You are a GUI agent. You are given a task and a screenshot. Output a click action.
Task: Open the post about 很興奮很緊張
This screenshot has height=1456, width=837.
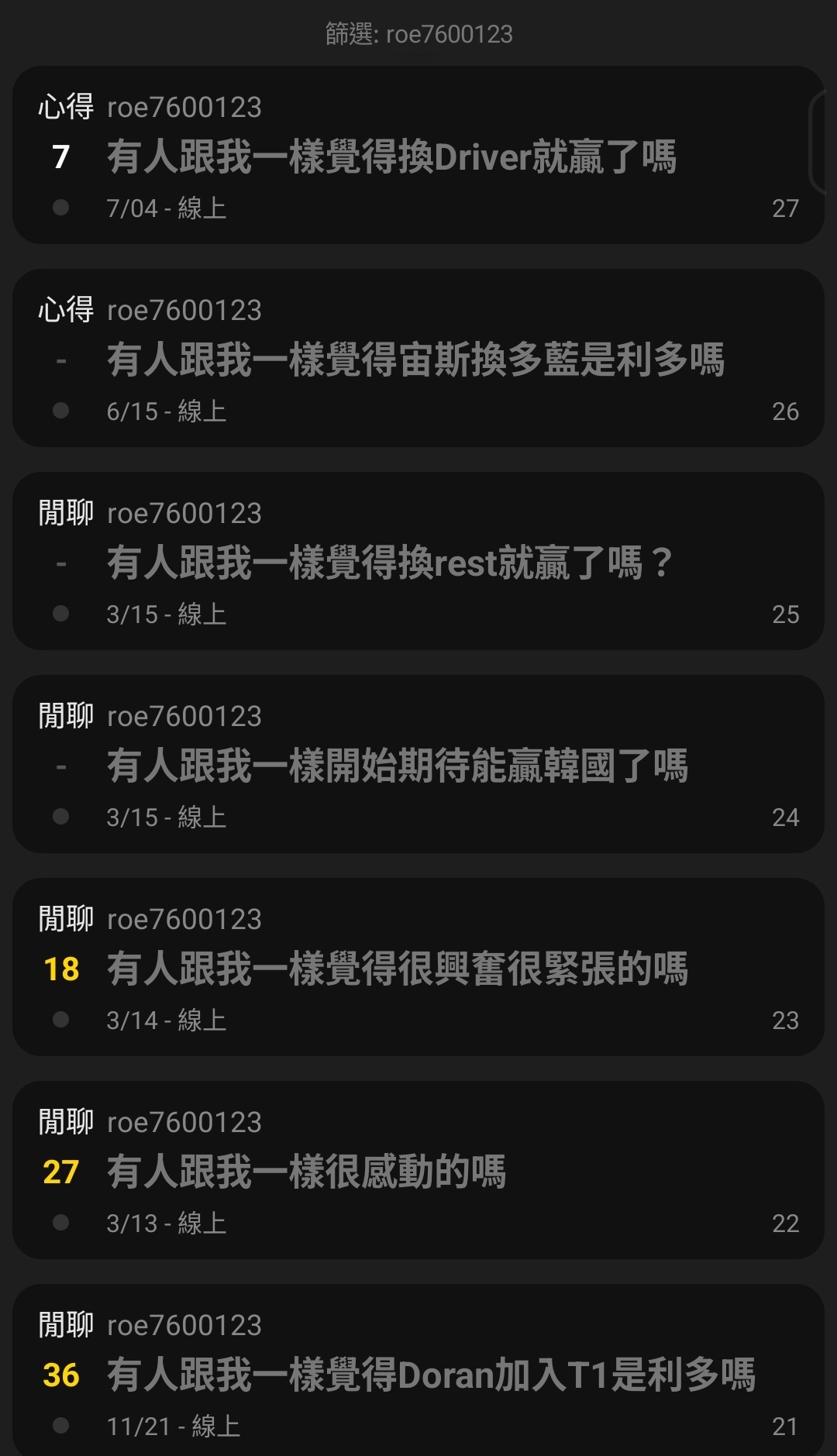[x=397, y=969]
